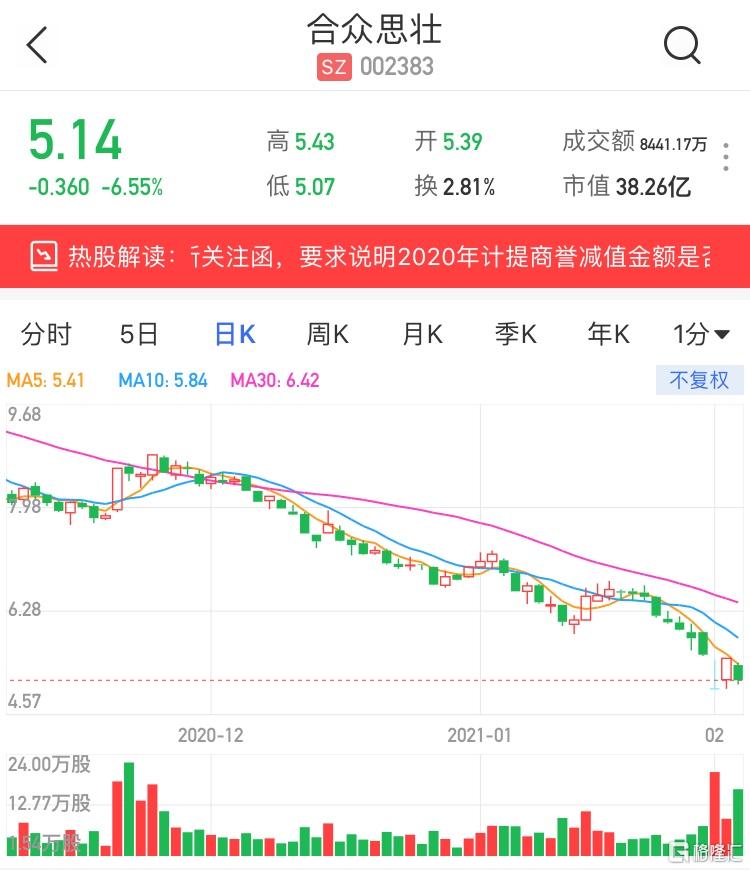The height and width of the screenshot is (870, 750).
Task: Select the 日K chart tab
Action: [235, 334]
